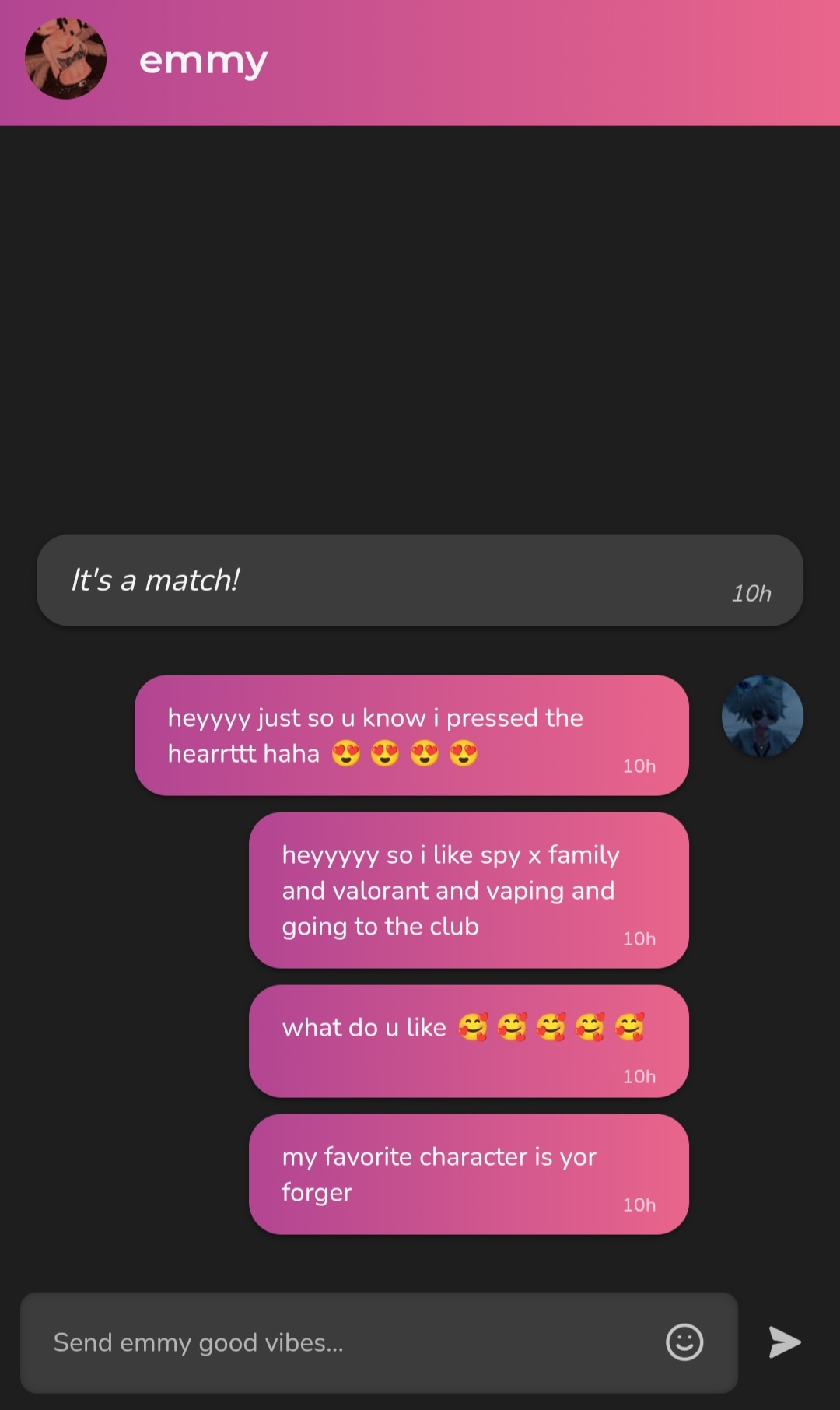Open the emoji picker

click(684, 1342)
